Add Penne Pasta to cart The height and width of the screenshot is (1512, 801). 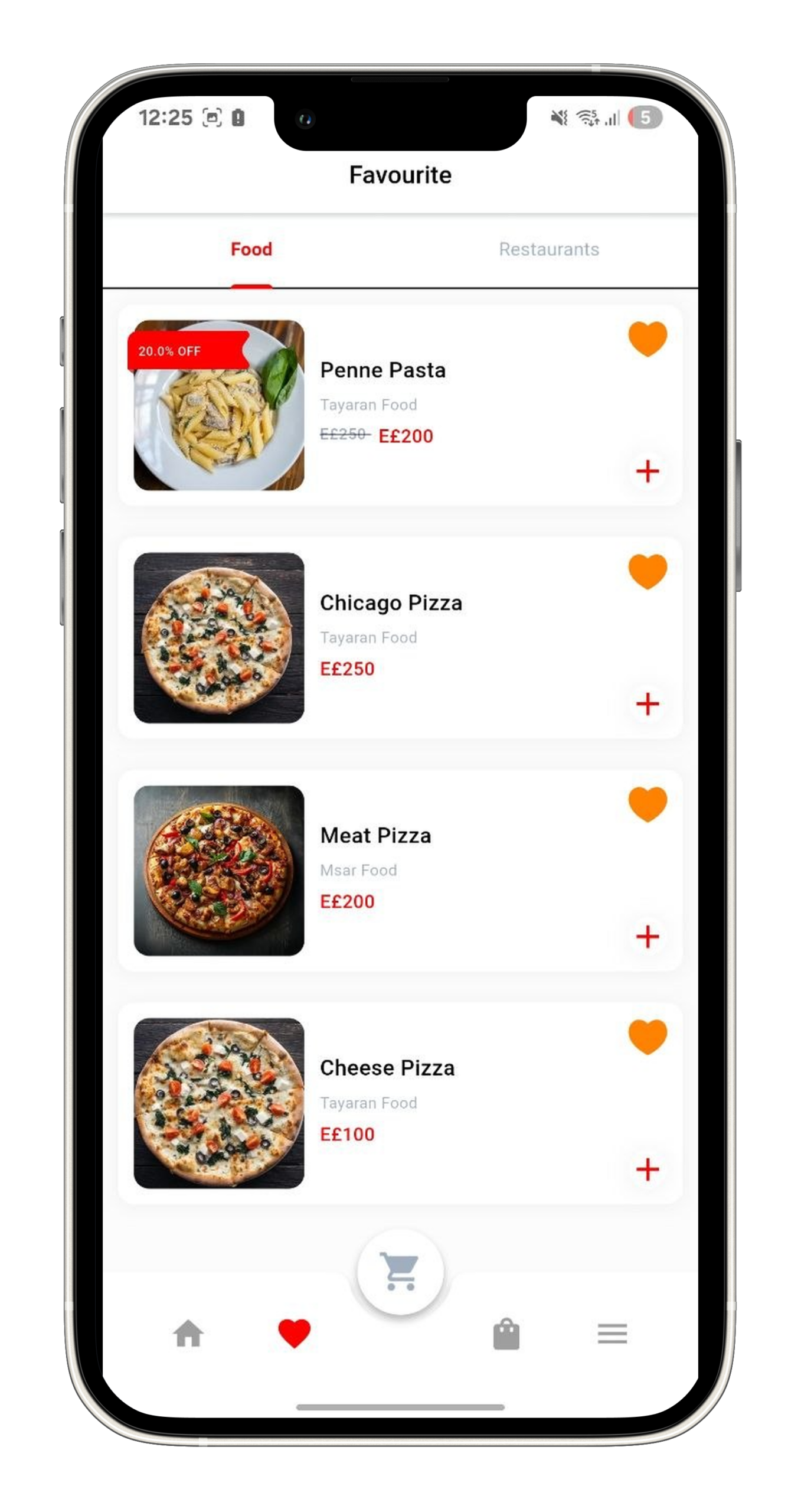[647, 471]
